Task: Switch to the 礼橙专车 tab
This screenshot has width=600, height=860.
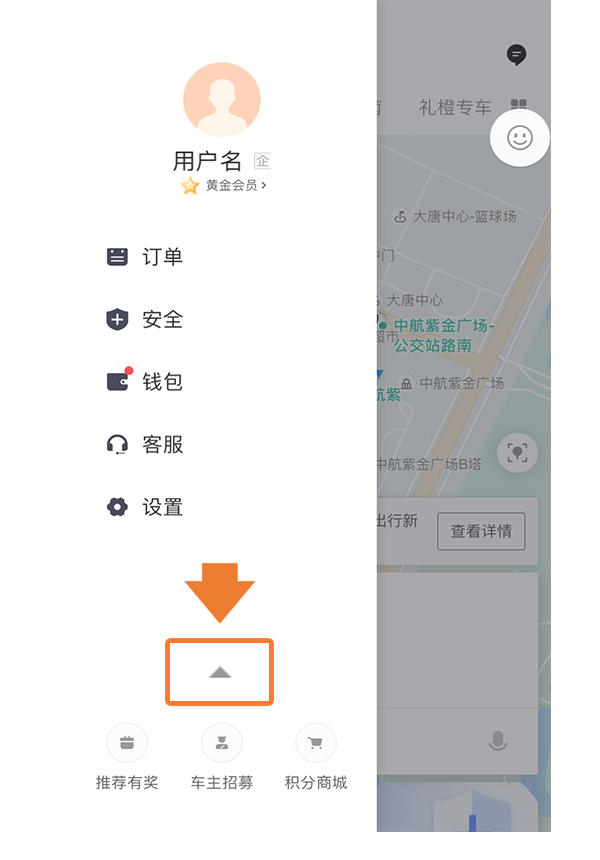Action: pyautogui.click(x=455, y=107)
